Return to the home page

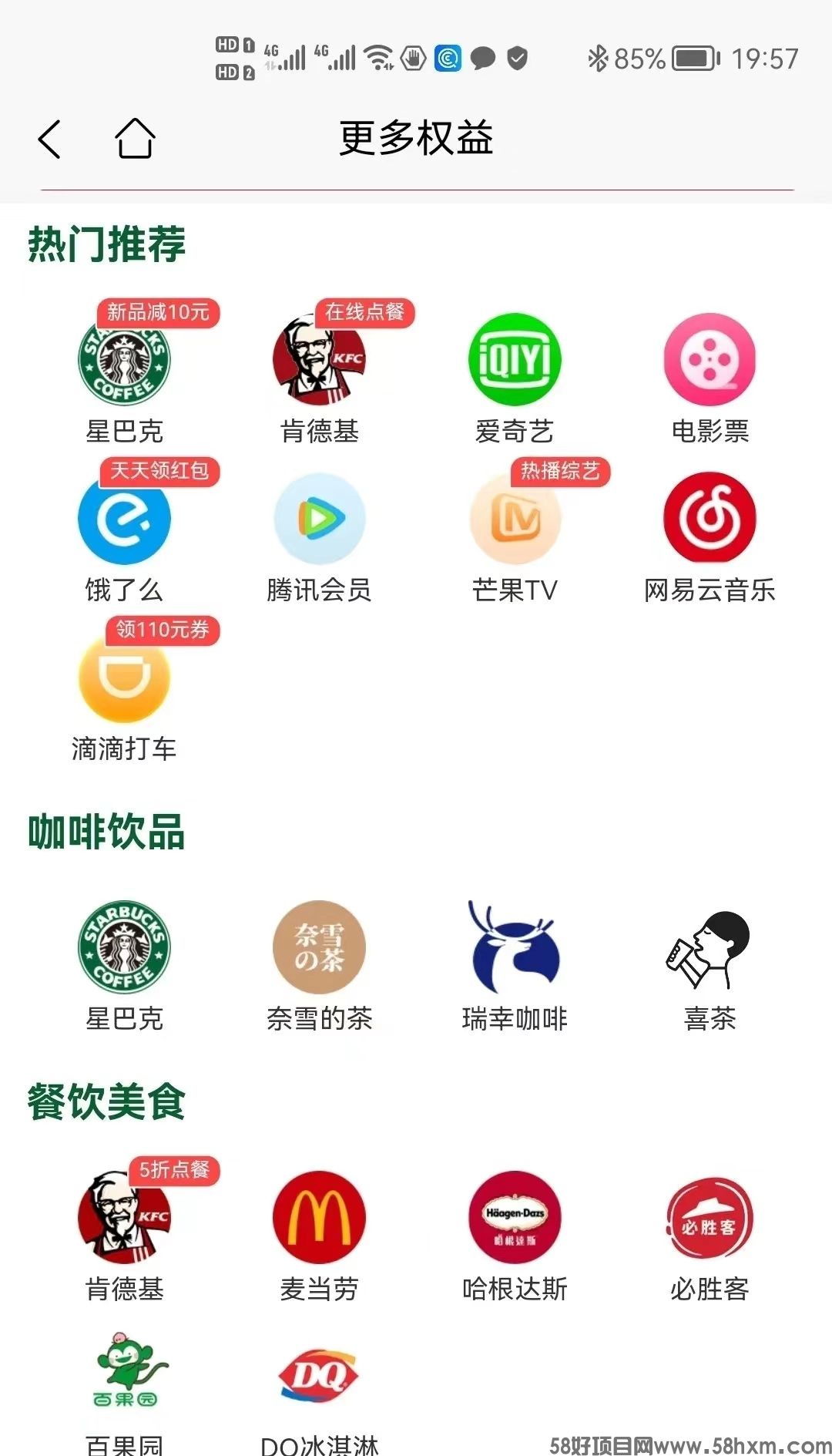pos(135,139)
